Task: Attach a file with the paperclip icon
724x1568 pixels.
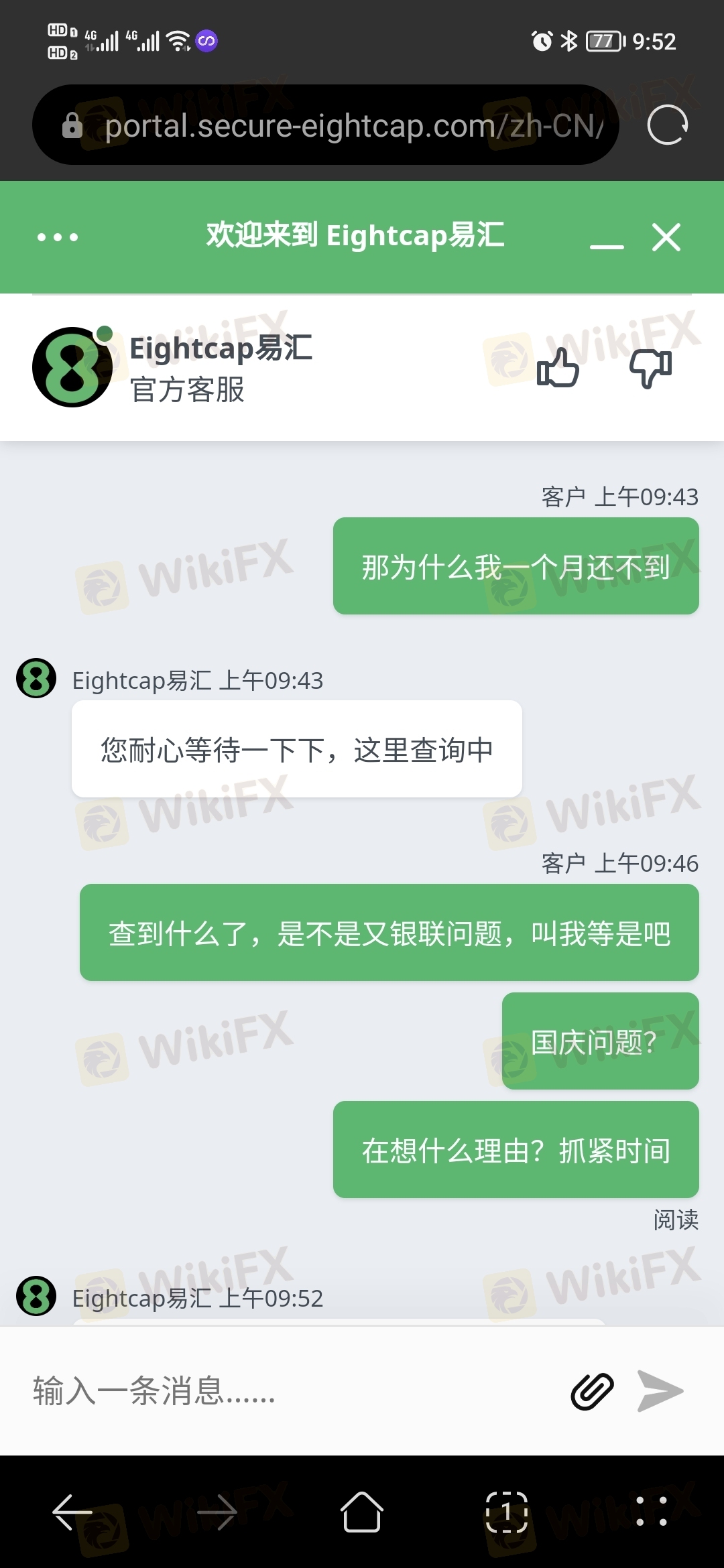Action: click(x=592, y=1391)
